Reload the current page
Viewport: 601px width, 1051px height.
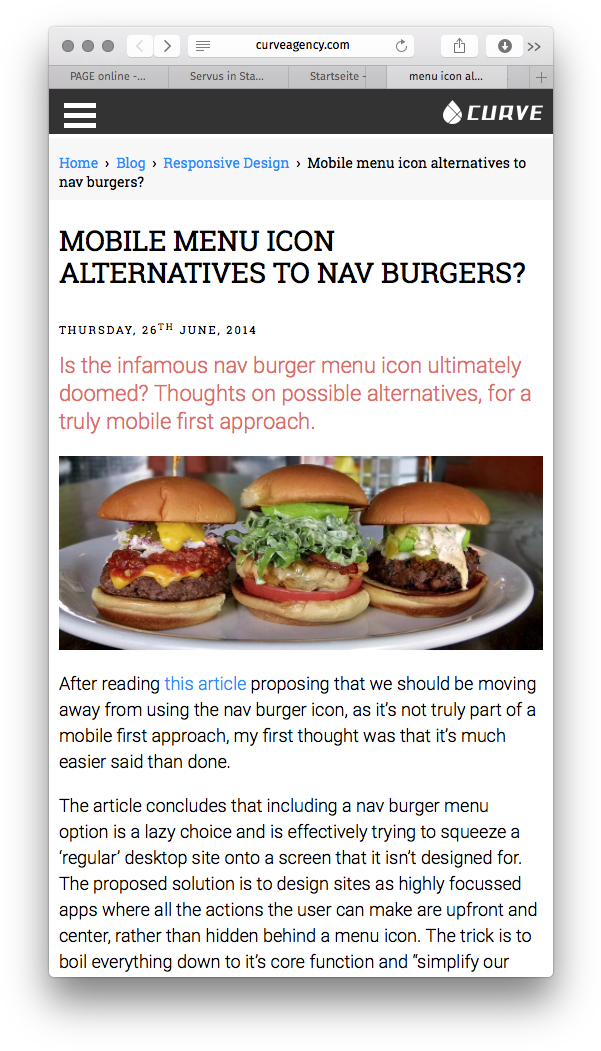pyautogui.click(x=401, y=46)
